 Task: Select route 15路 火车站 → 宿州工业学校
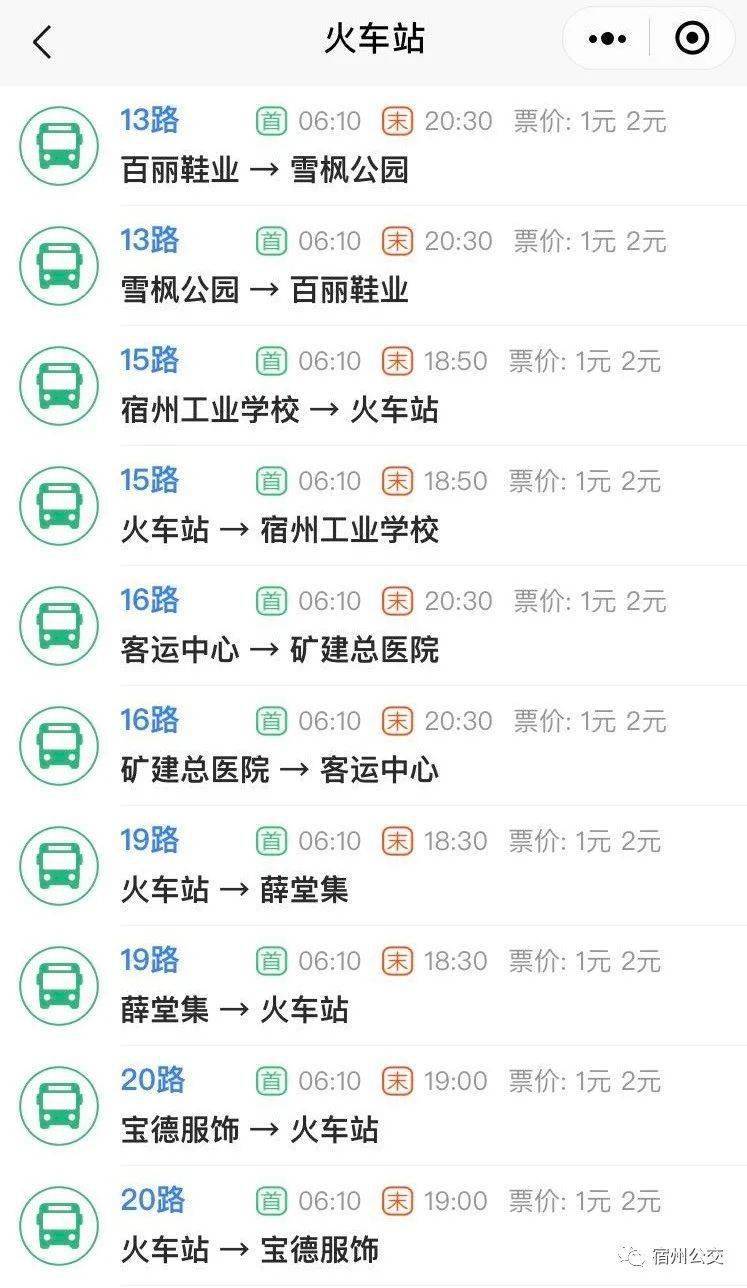coord(373,506)
